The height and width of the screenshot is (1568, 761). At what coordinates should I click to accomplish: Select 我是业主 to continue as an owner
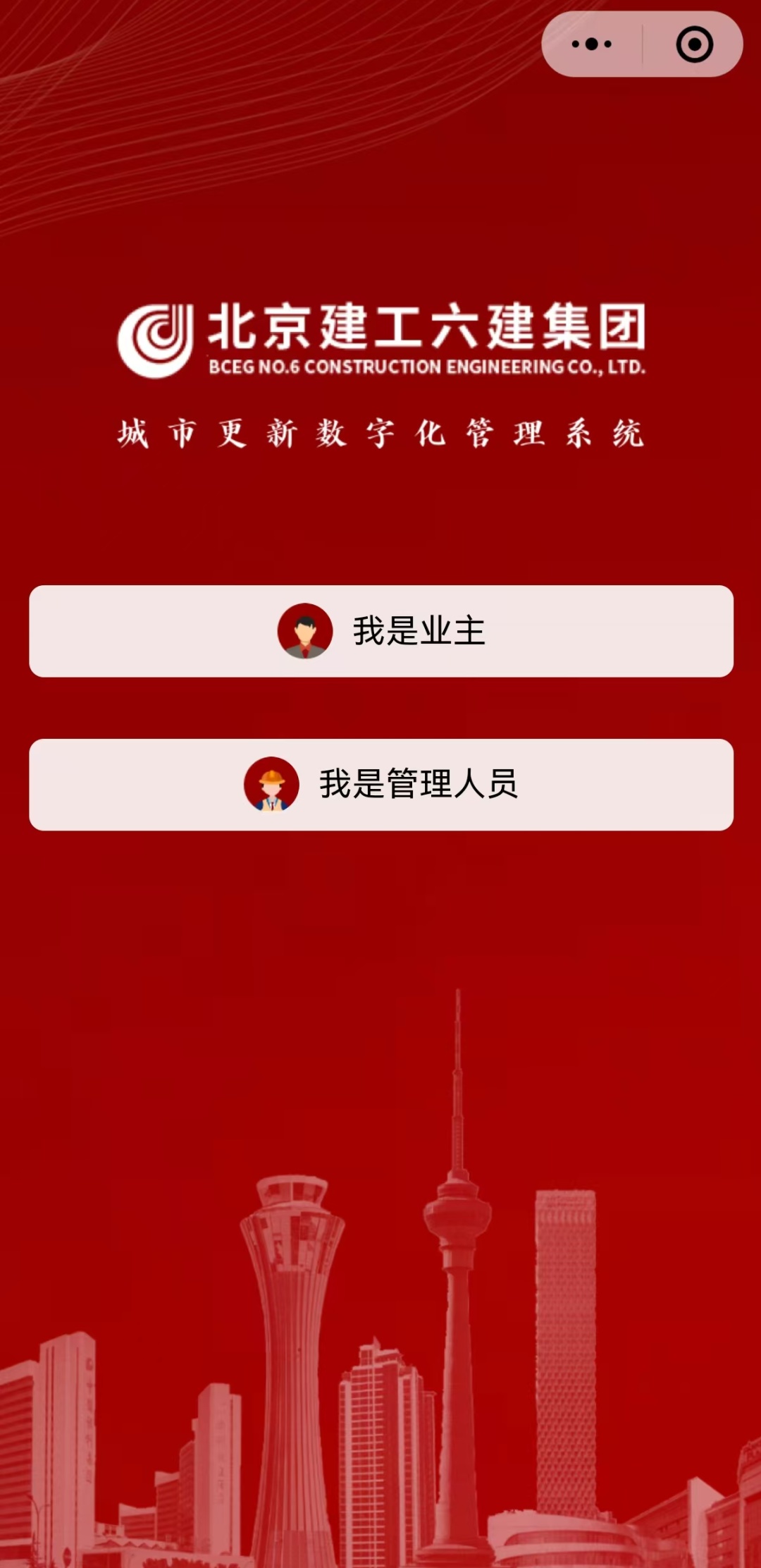coord(381,631)
